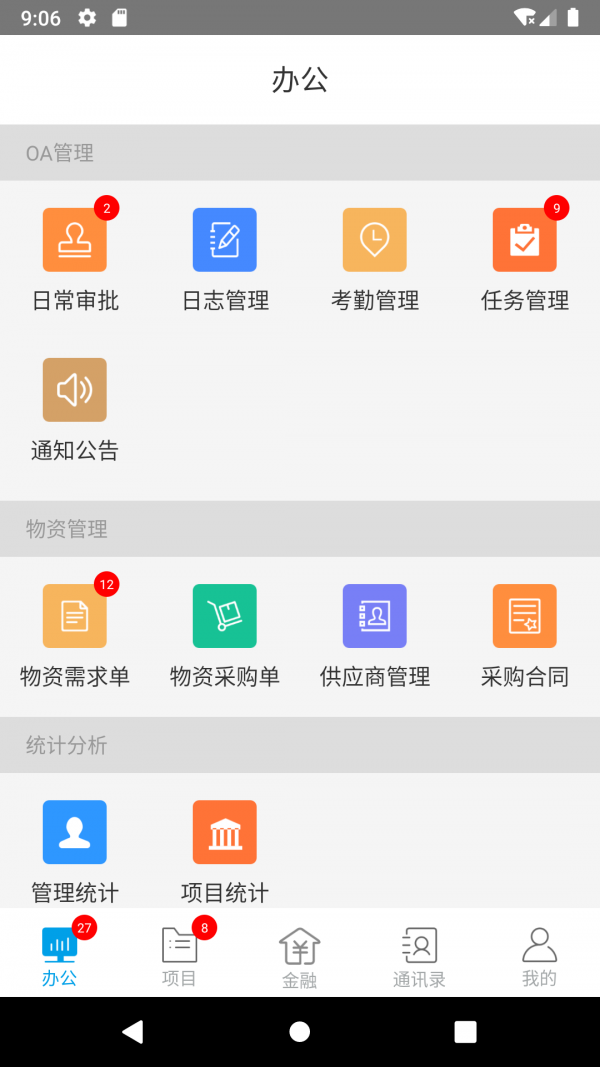Switch to the 金融 finance tab
Image resolution: width=600 pixels, height=1067 pixels.
tap(300, 957)
